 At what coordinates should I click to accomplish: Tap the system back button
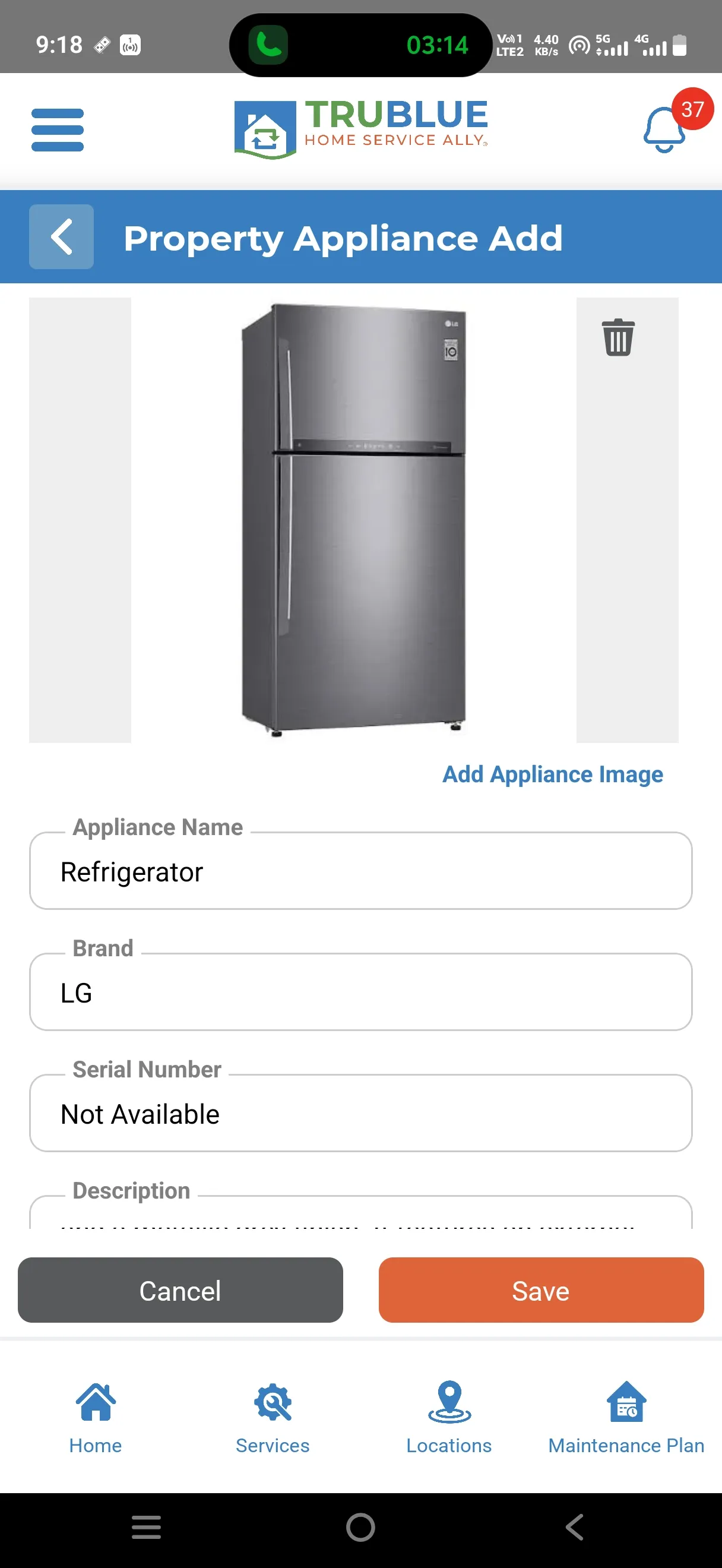click(575, 1527)
